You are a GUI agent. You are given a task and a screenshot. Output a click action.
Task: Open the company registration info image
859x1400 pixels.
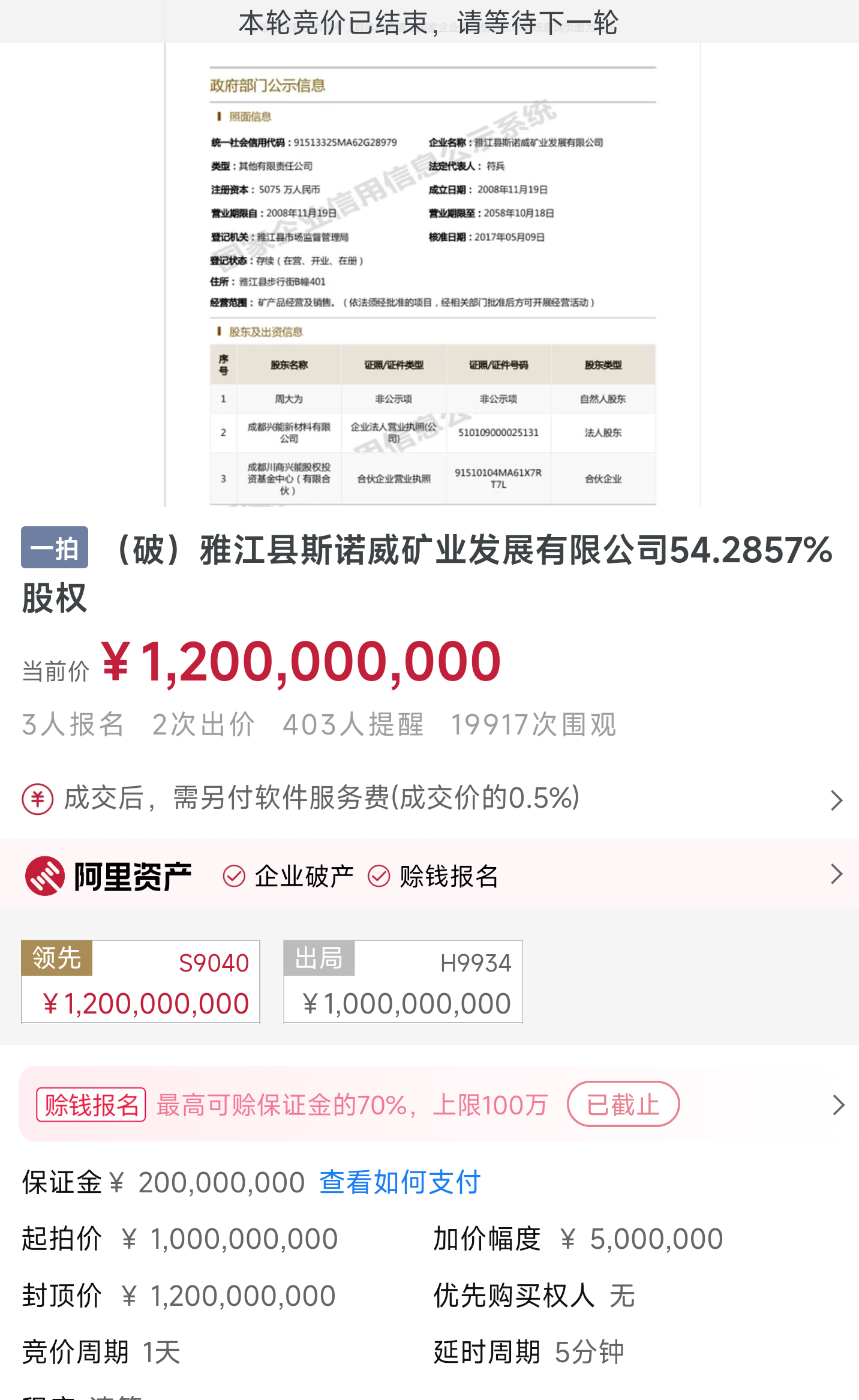(x=432, y=276)
